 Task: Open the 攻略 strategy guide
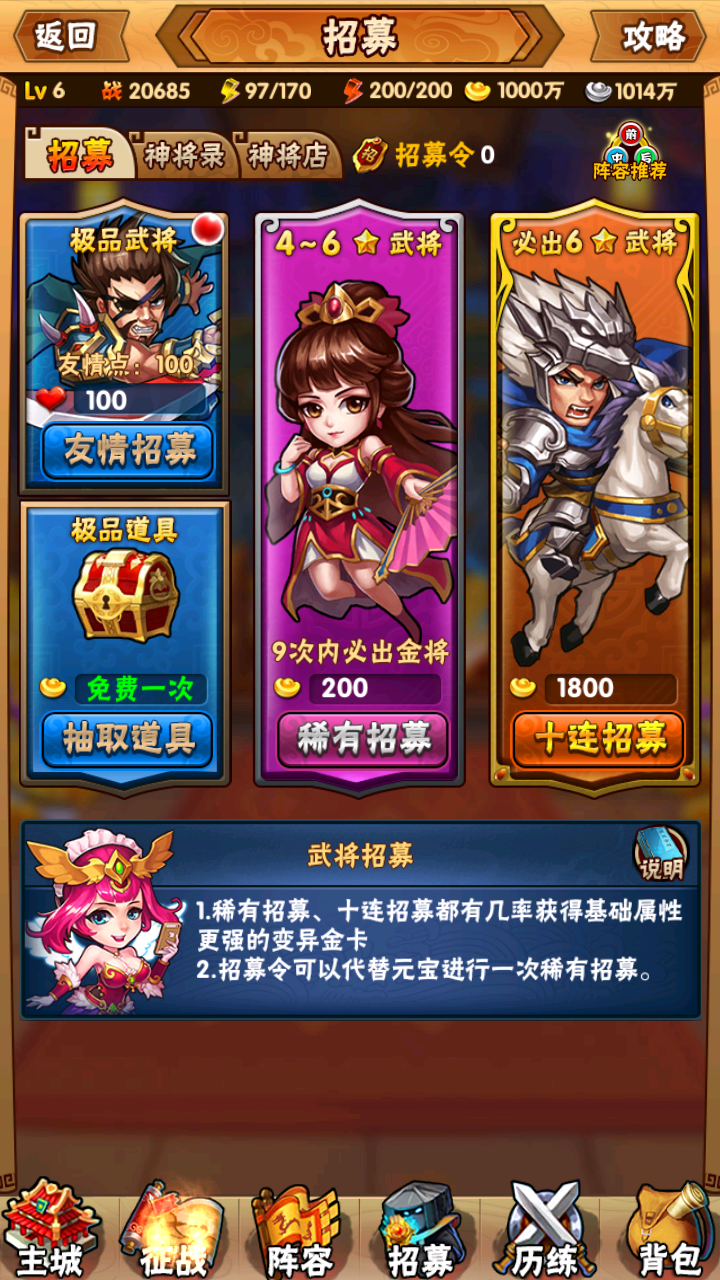click(654, 37)
